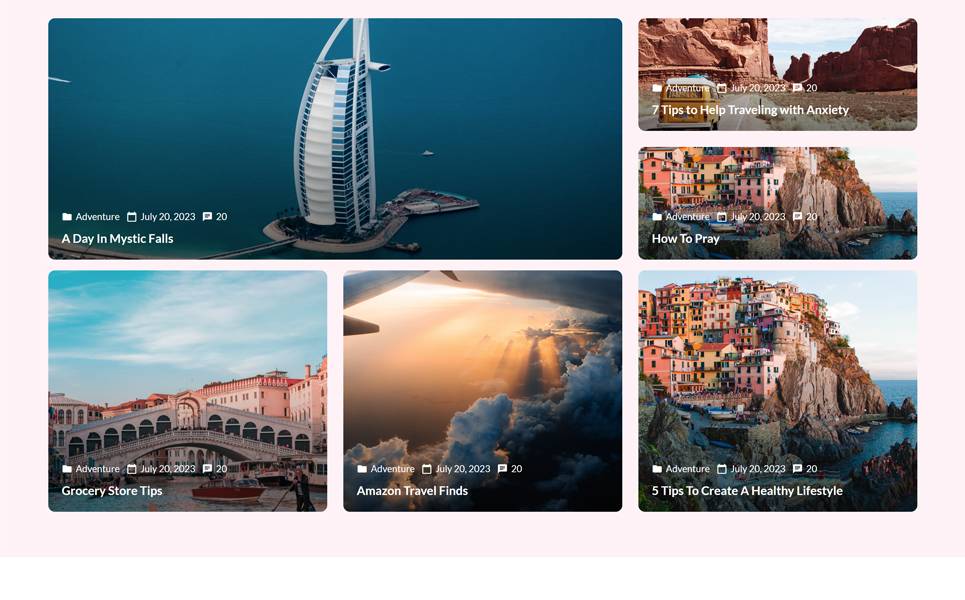Open the Grocery Store Tips post
The height and width of the screenshot is (600, 965).
point(112,491)
